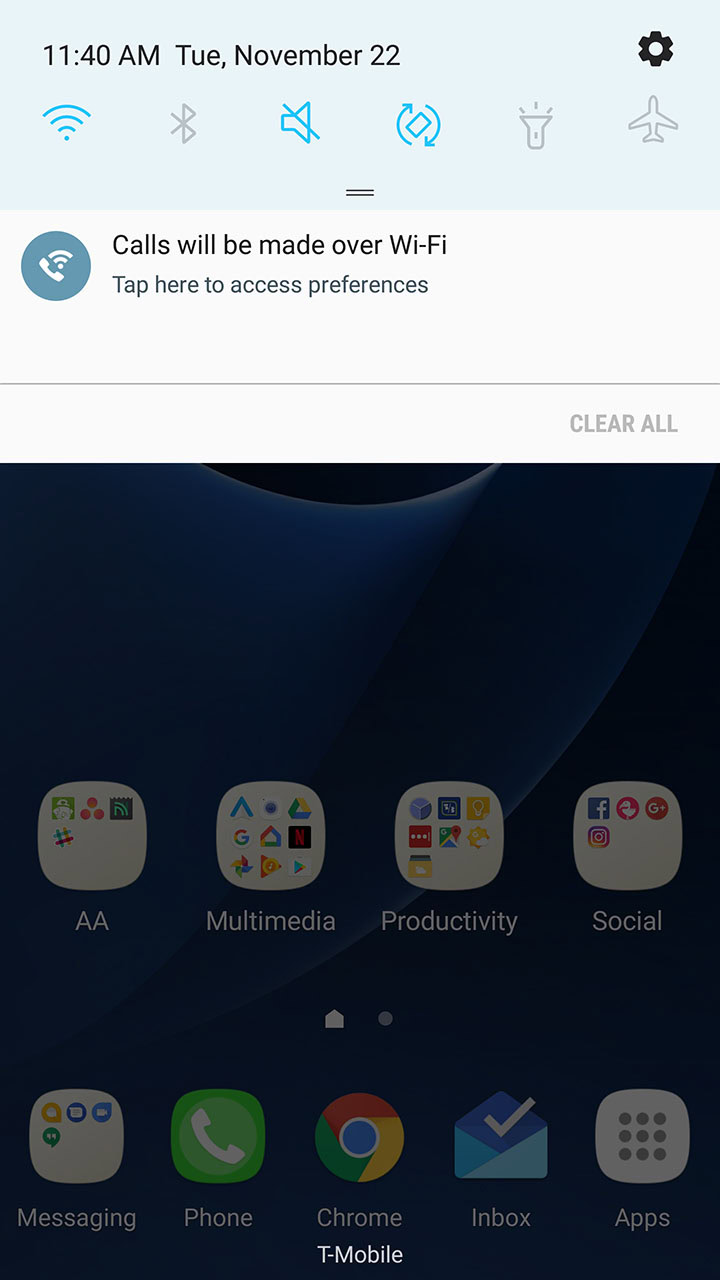Open settings via the gear icon
This screenshot has height=1280, width=720.
tap(656, 49)
